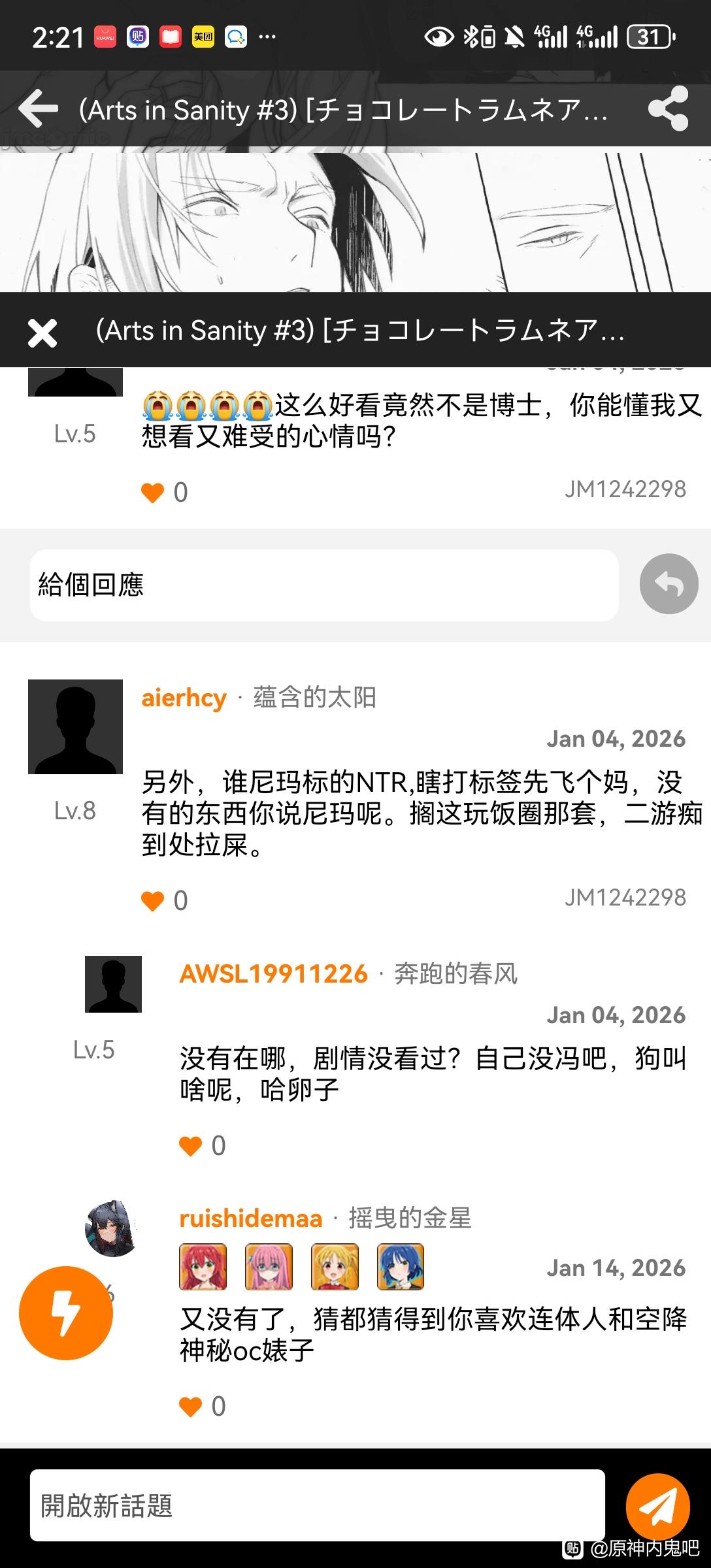Tap the 給個回應 reply field
The width and height of the screenshot is (711, 1568).
click(x=324, y=585)
